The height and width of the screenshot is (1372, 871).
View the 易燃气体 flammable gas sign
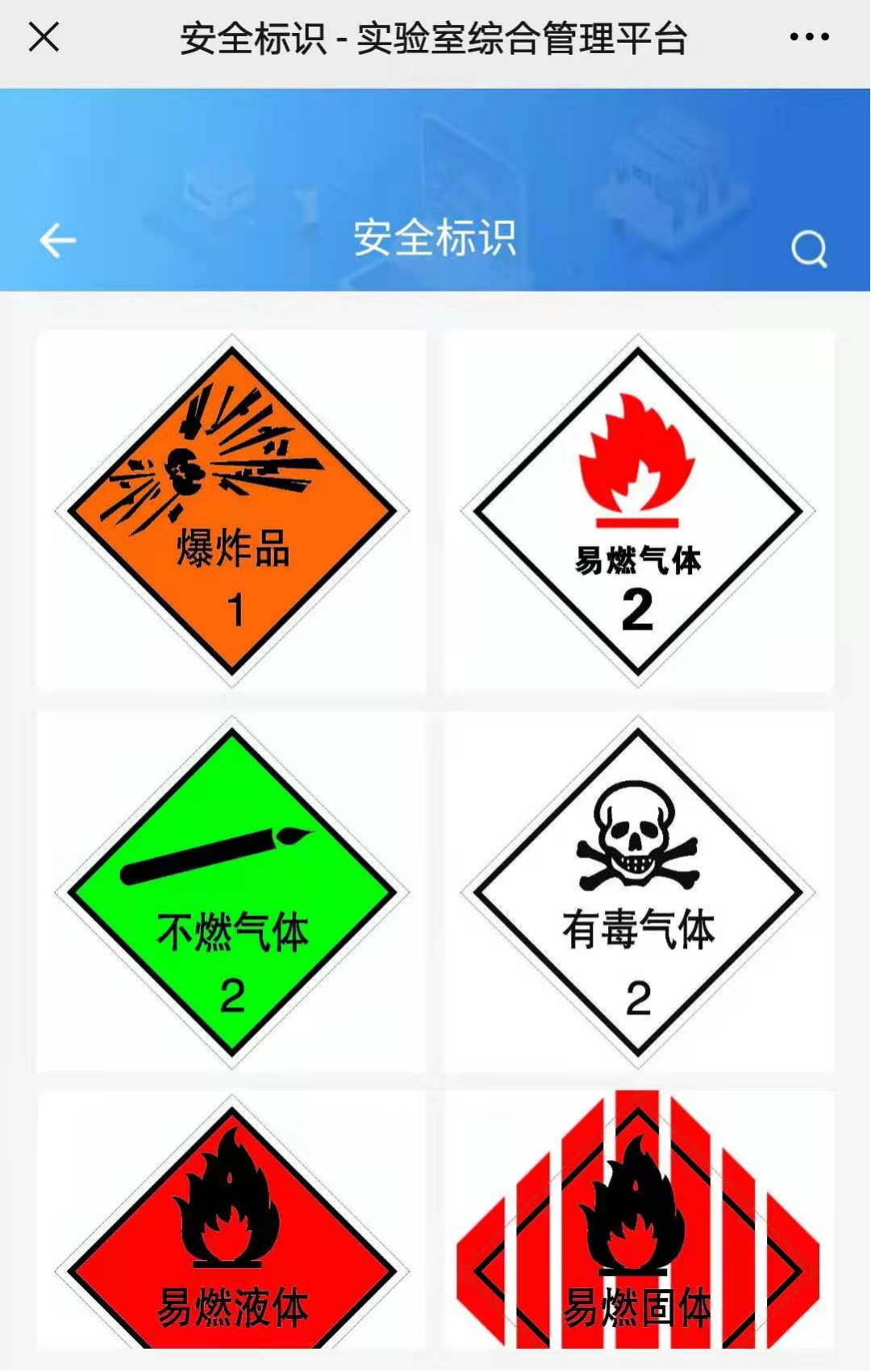click(x=638, y=511)
